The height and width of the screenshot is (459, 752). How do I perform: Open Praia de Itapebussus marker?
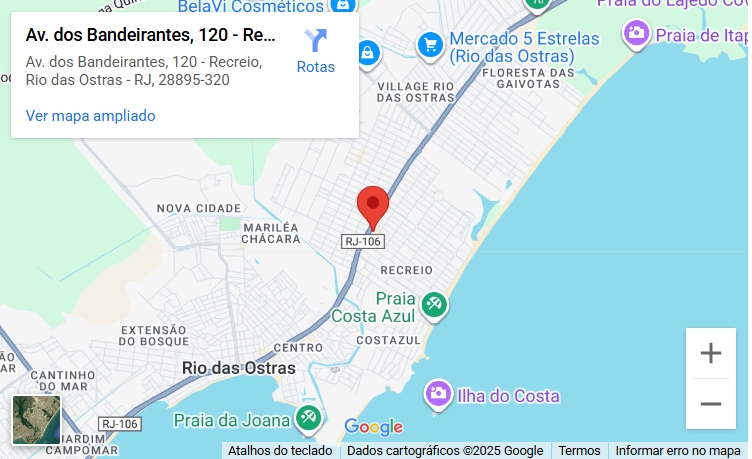tap(635, 35)
